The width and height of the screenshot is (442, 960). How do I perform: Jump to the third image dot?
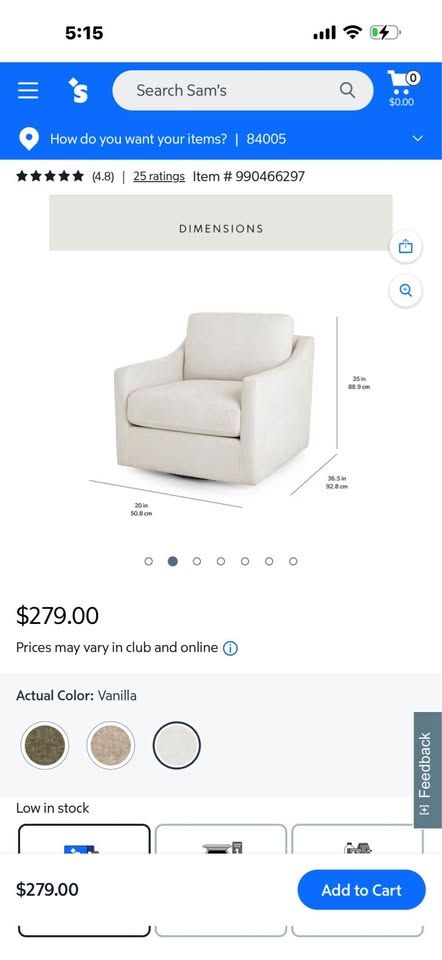pyautogui.click(x=197, y=561)
